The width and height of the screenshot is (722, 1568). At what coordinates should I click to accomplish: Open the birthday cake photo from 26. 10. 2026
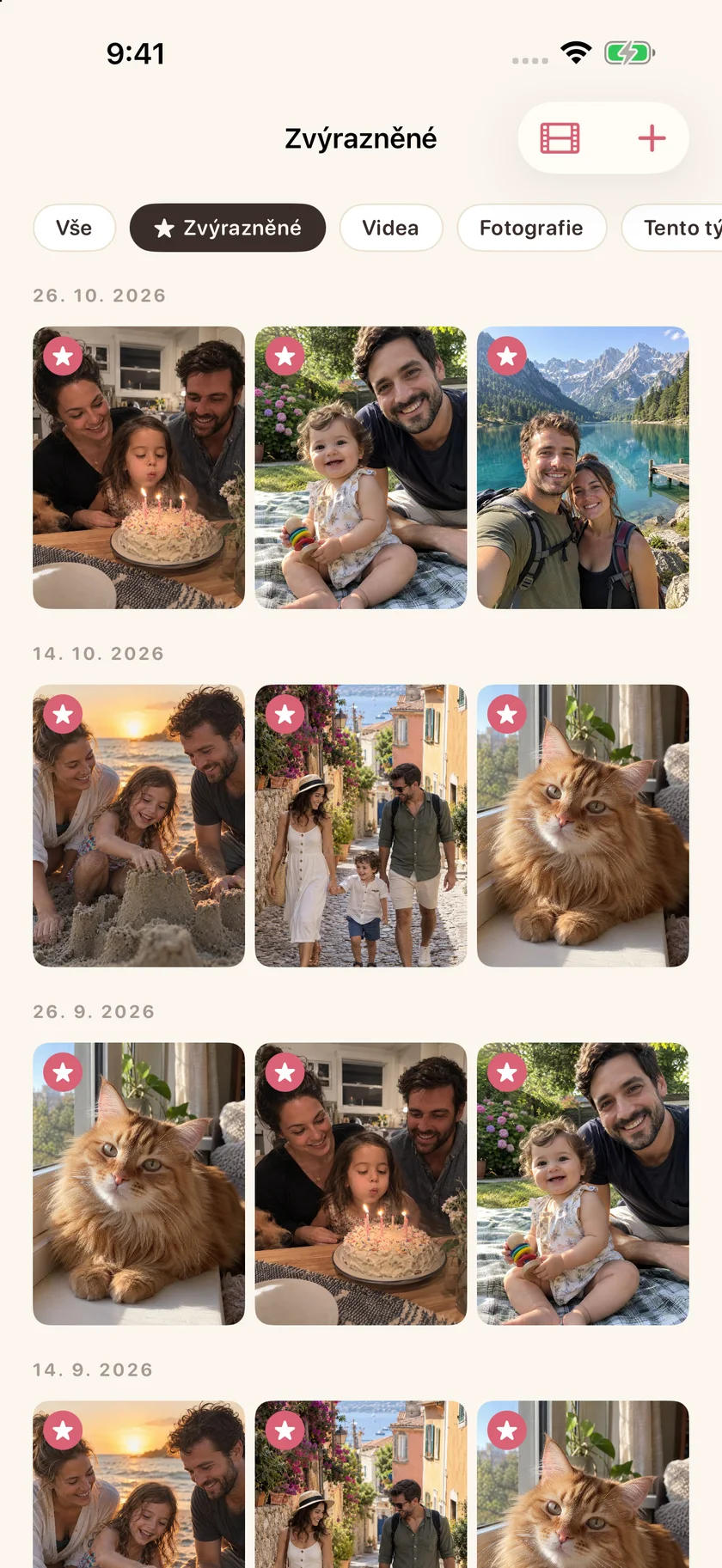[138, 467]
